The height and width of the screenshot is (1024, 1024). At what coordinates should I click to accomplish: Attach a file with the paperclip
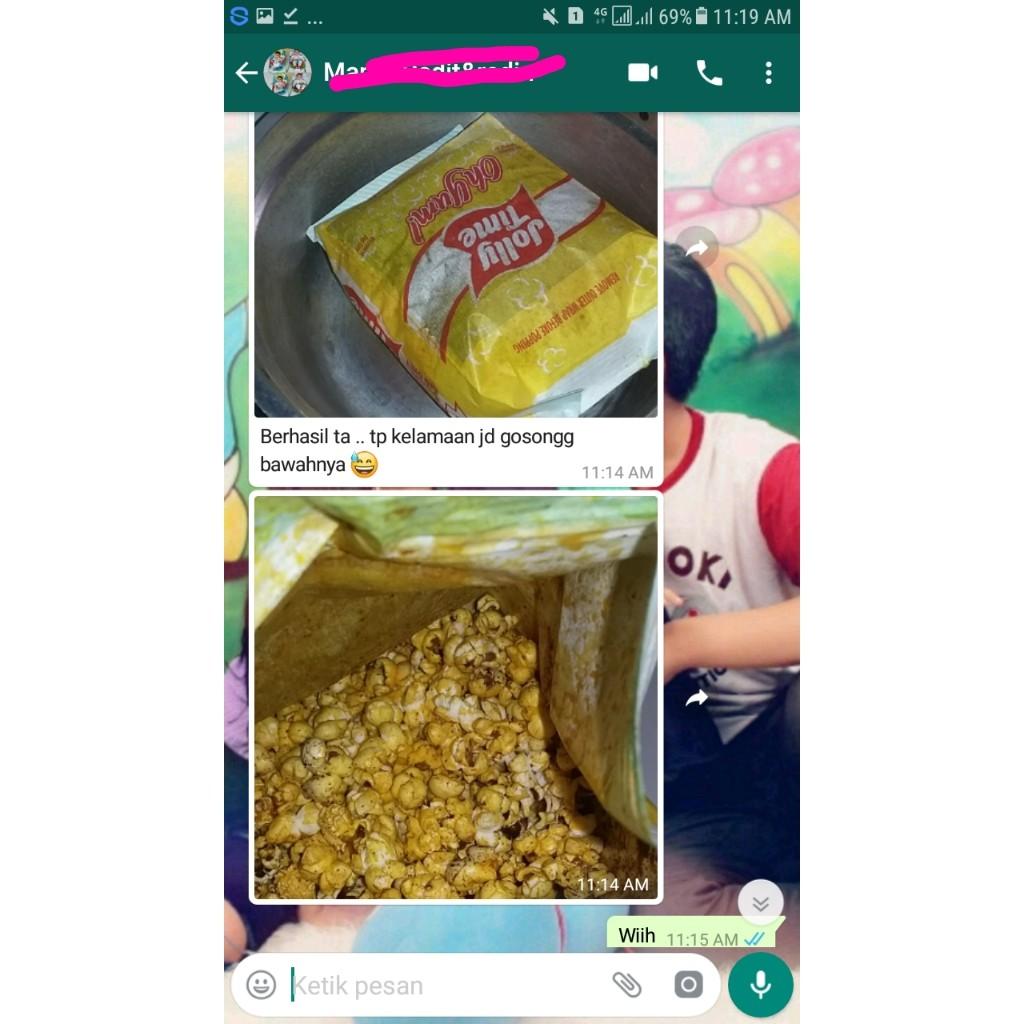coord(627,985)
